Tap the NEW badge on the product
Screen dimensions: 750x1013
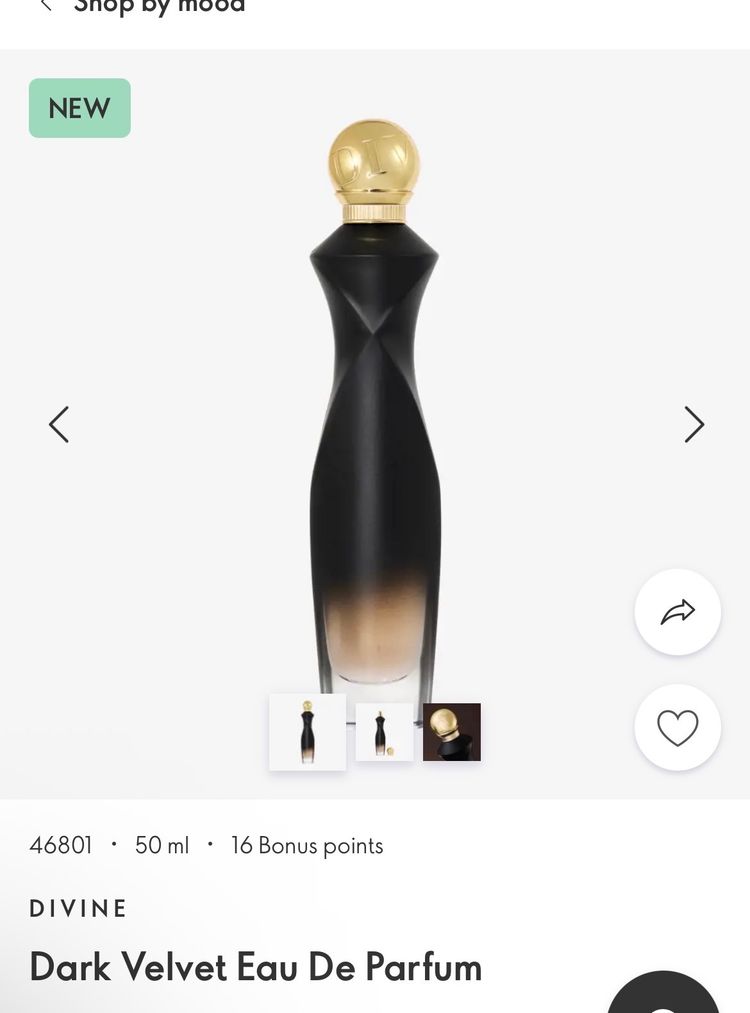(79, 106)
